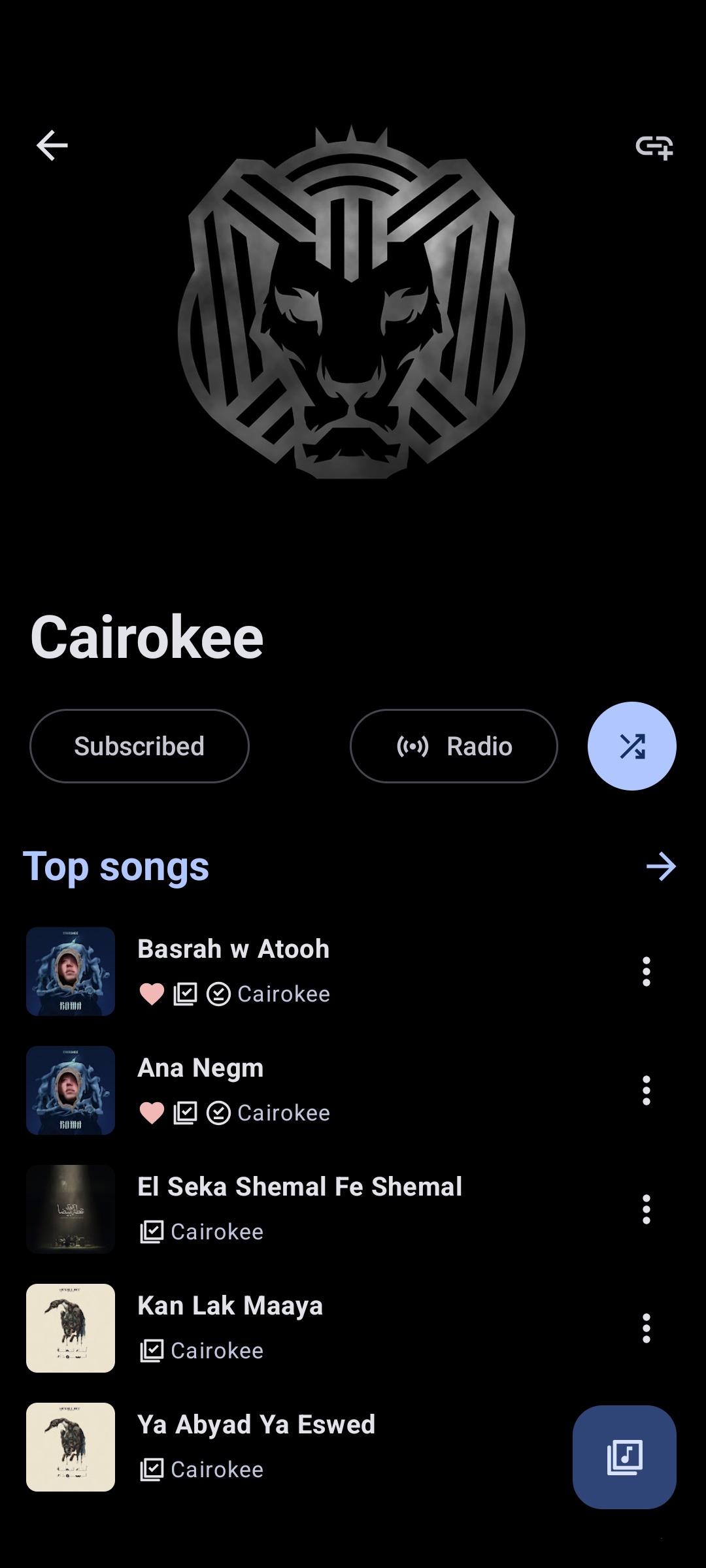
Task: Open the options menu for Basrah w Atooh
Action: (647, 972)
